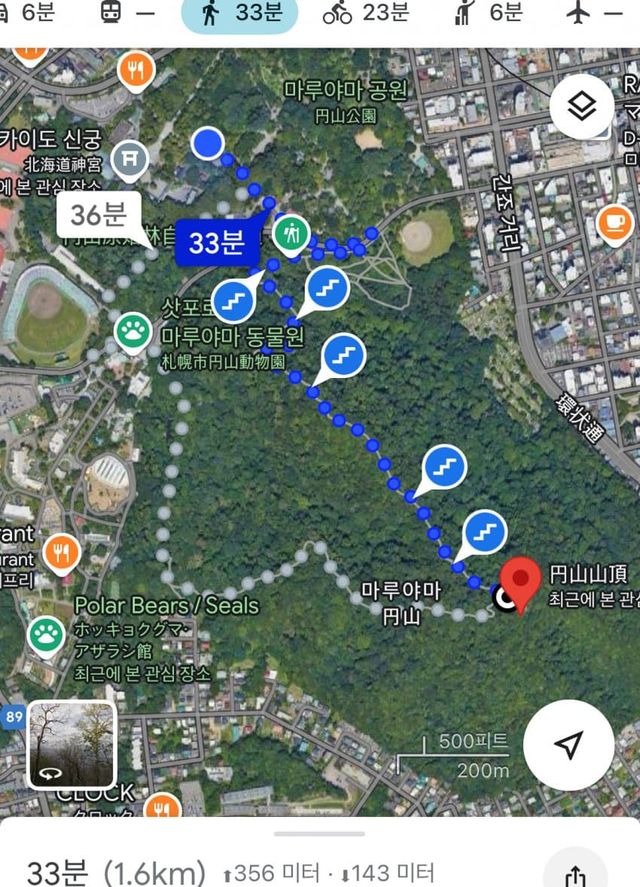Tap the compass arrow location button
Screen dimensions: 640x887
pos(568,745)
